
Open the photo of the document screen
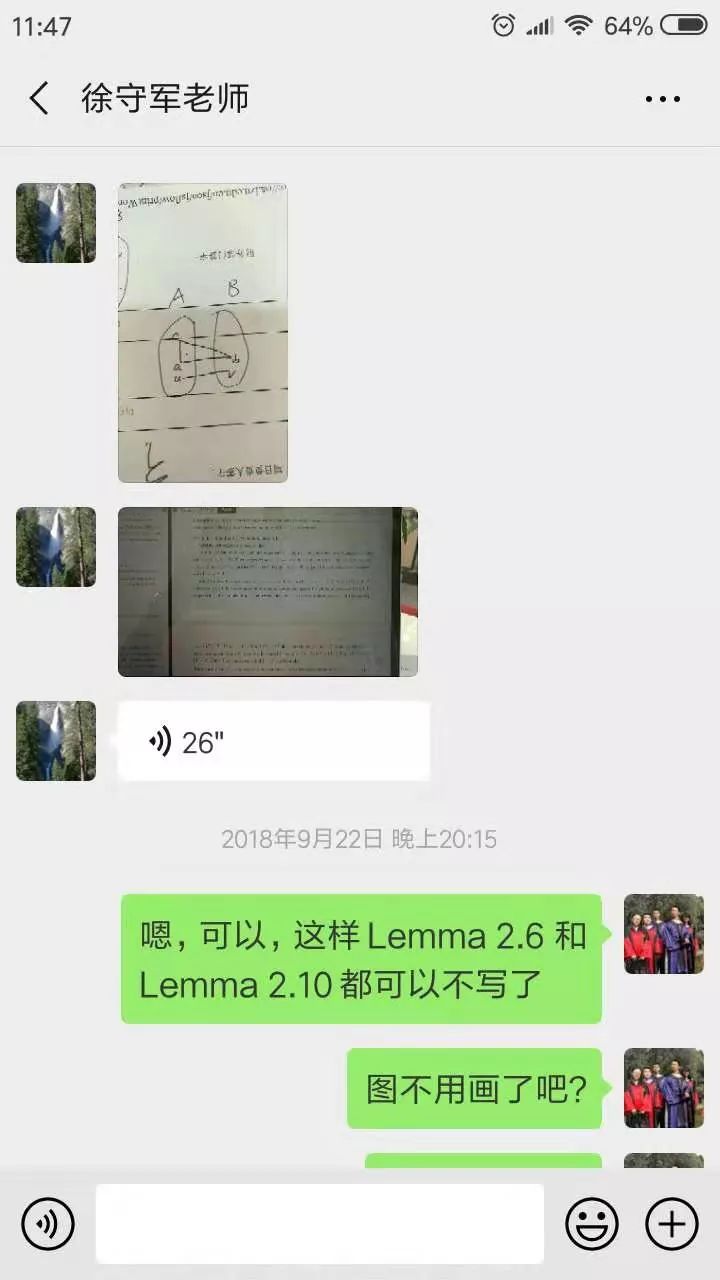click(x=267, y=592)
